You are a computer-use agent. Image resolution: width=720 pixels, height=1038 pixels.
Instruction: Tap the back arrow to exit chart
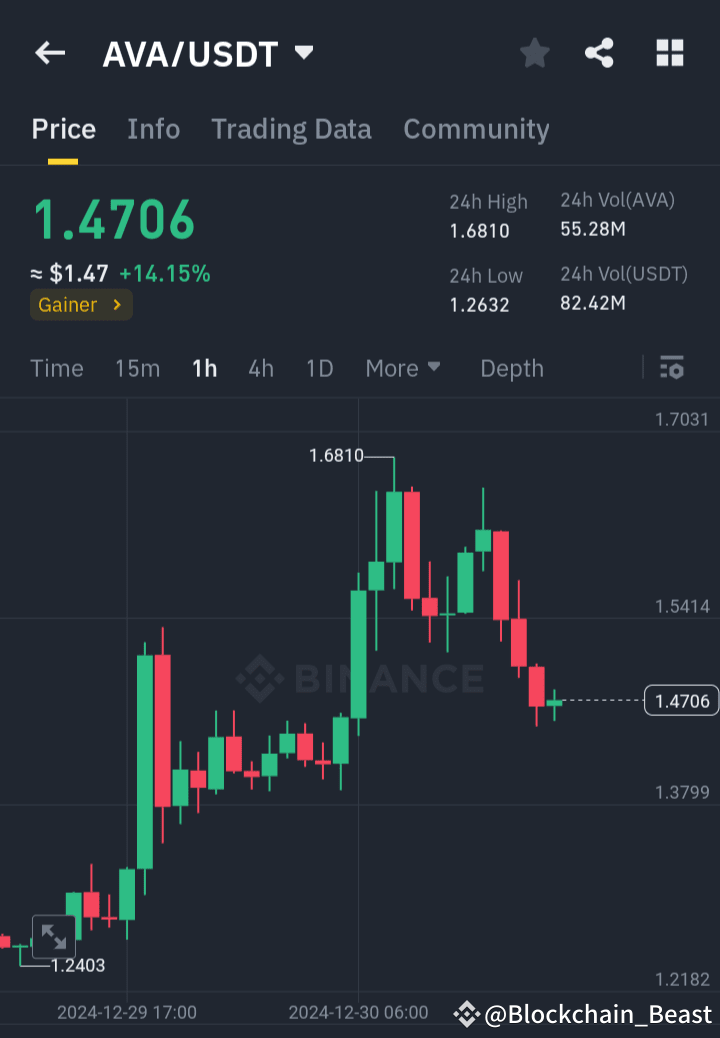[50, 53]
